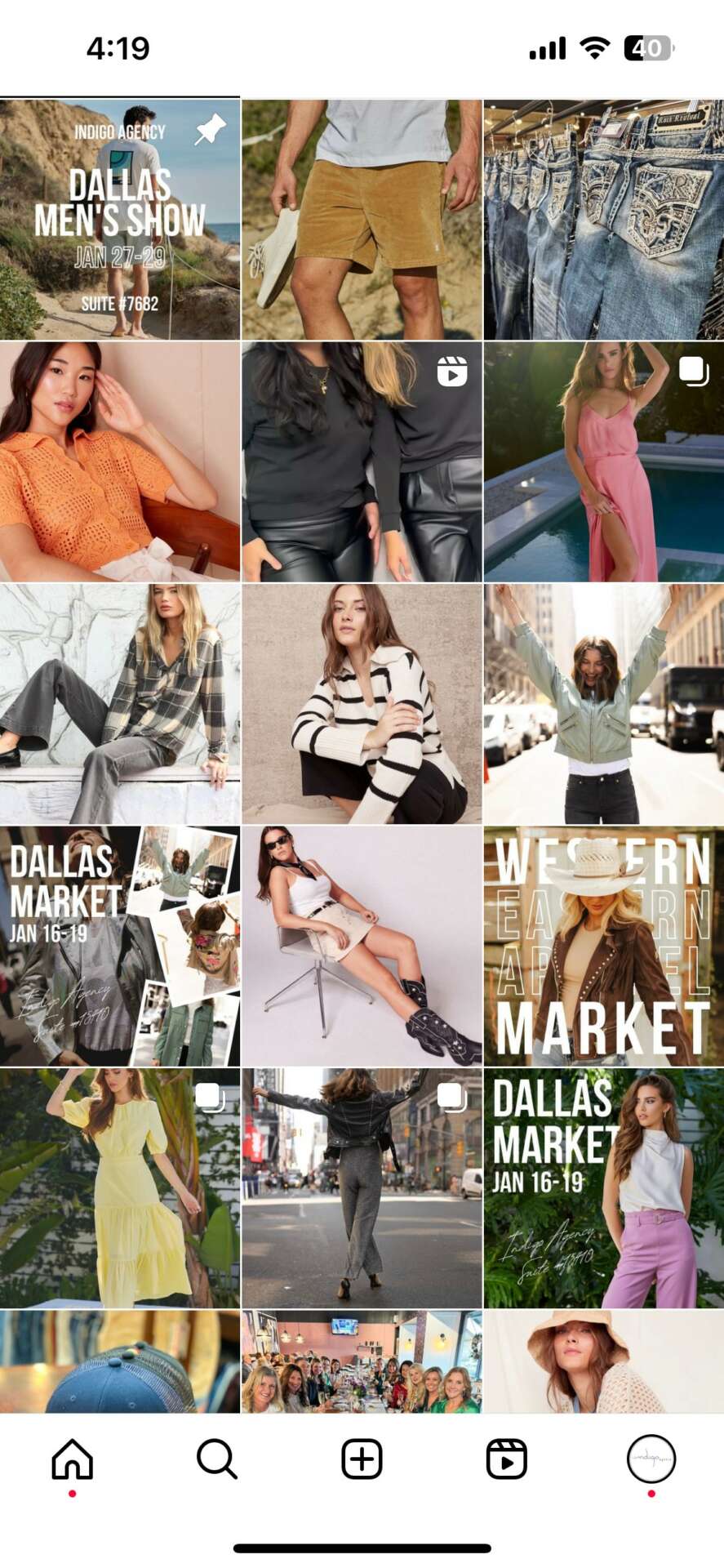Open the pinned Dallas Men's Show post
Screen dimensions: 724x1568
pyautogui.click(x=120, y=219)
